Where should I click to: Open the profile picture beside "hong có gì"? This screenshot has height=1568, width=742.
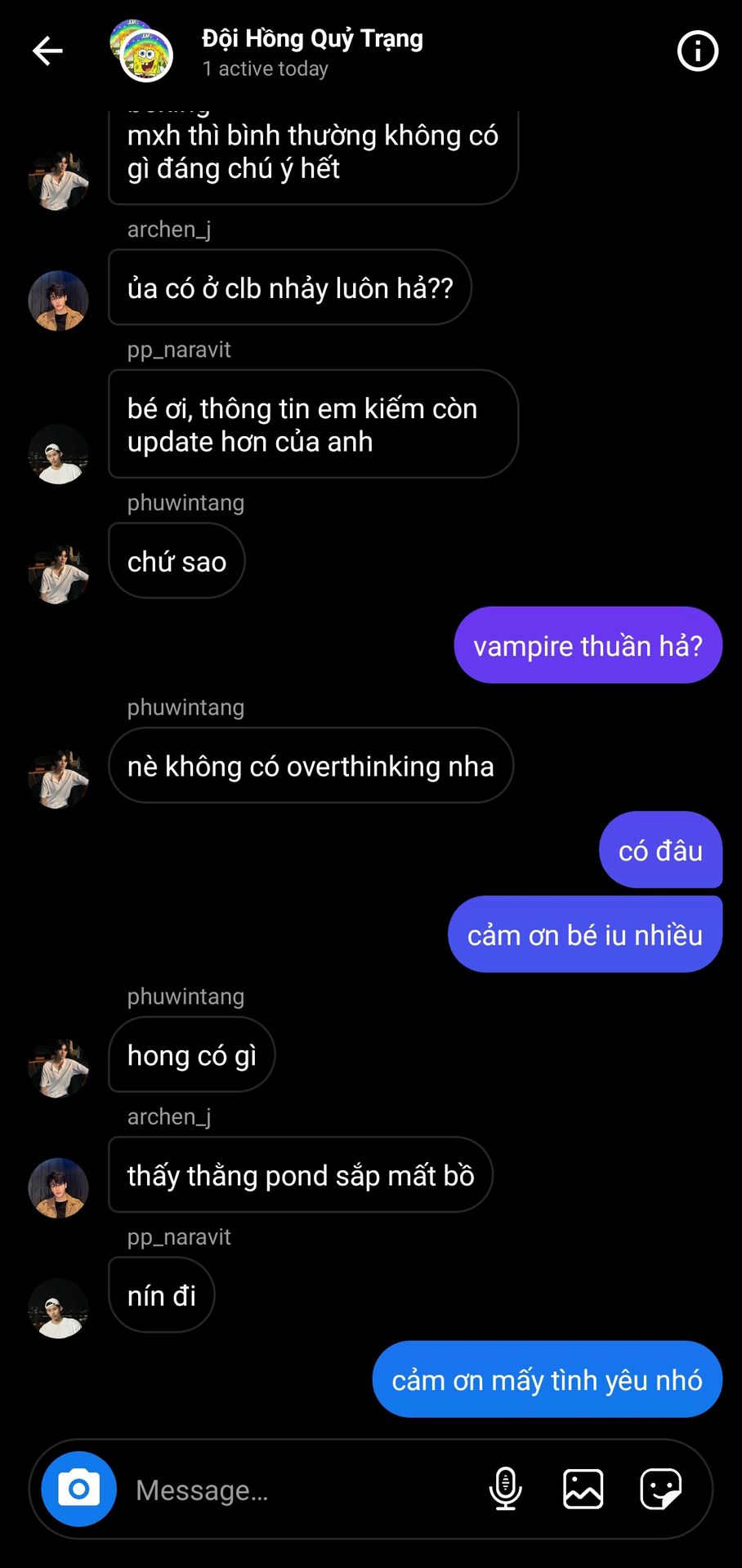click(59, 1068)
